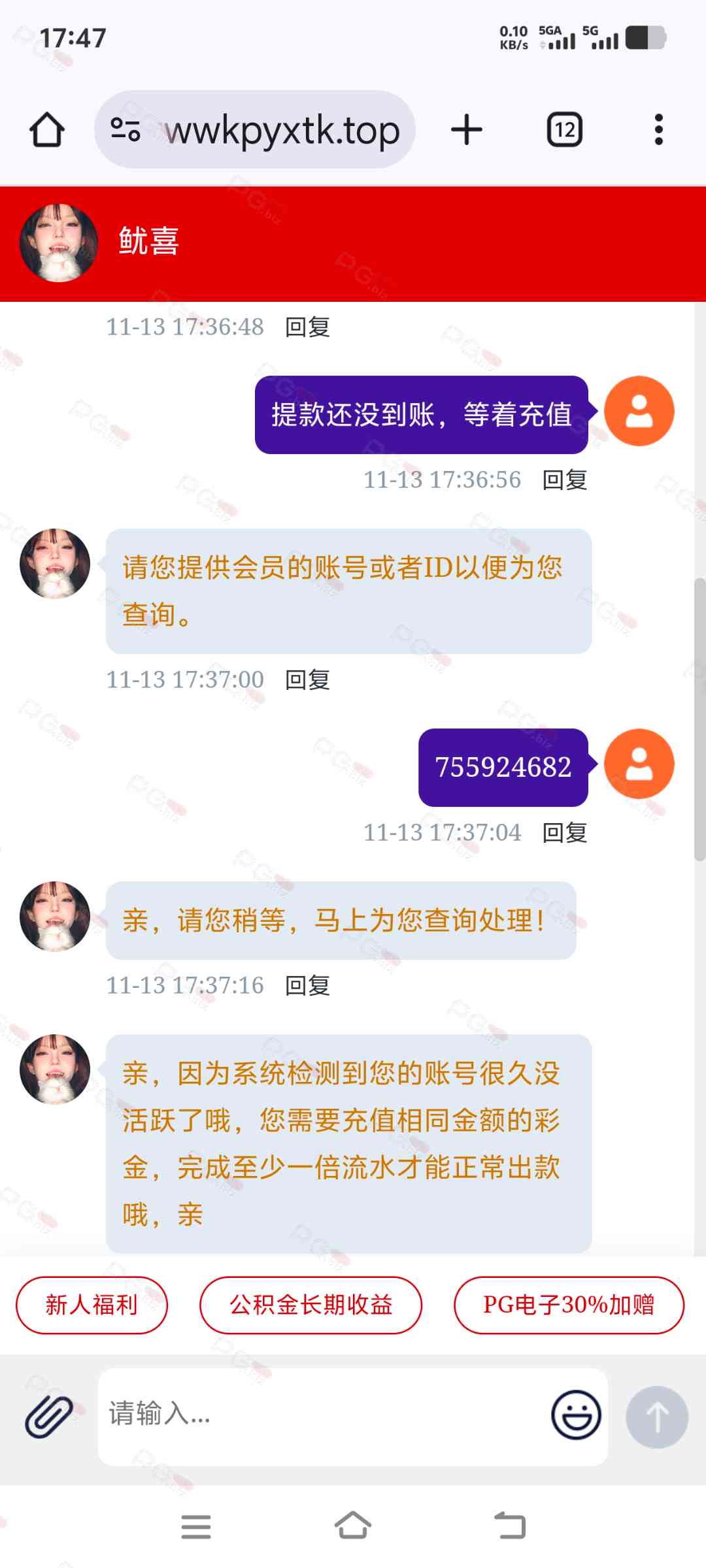Attach a file with the paperclip

point(49,1416)
